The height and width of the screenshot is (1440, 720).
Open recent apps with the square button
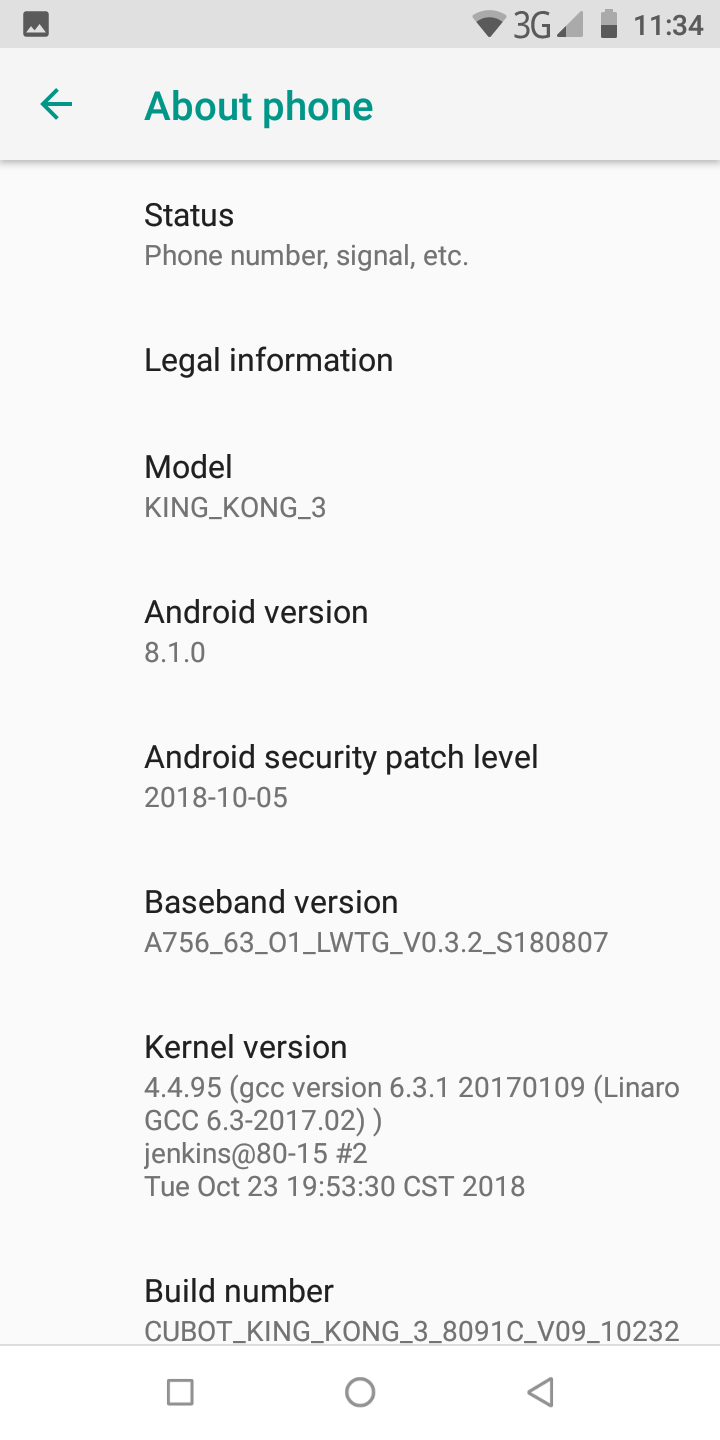[x=180, y=1392]
